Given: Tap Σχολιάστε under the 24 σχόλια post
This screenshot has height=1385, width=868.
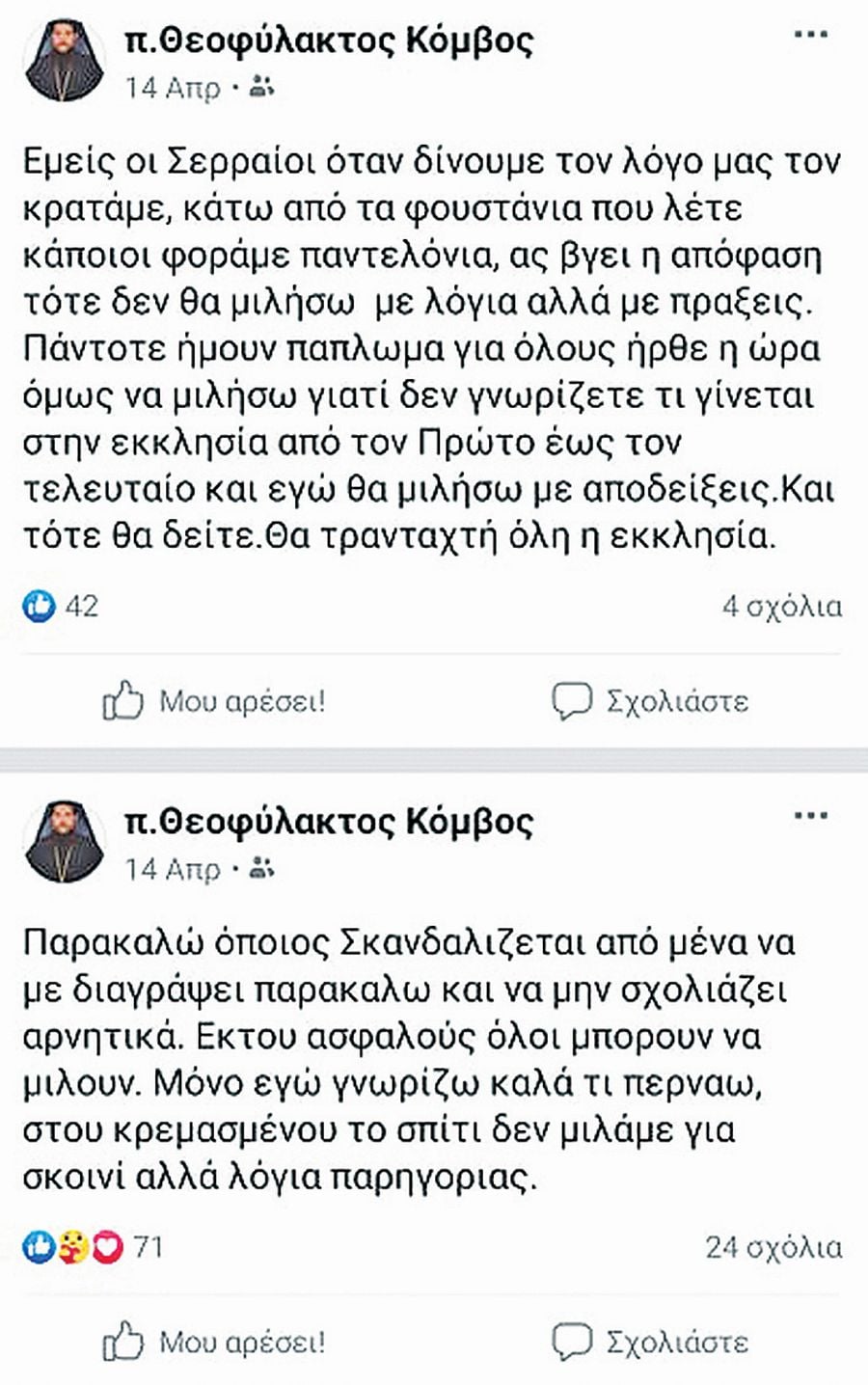Looking at the screenshot, I should (x=651, y=1342).
